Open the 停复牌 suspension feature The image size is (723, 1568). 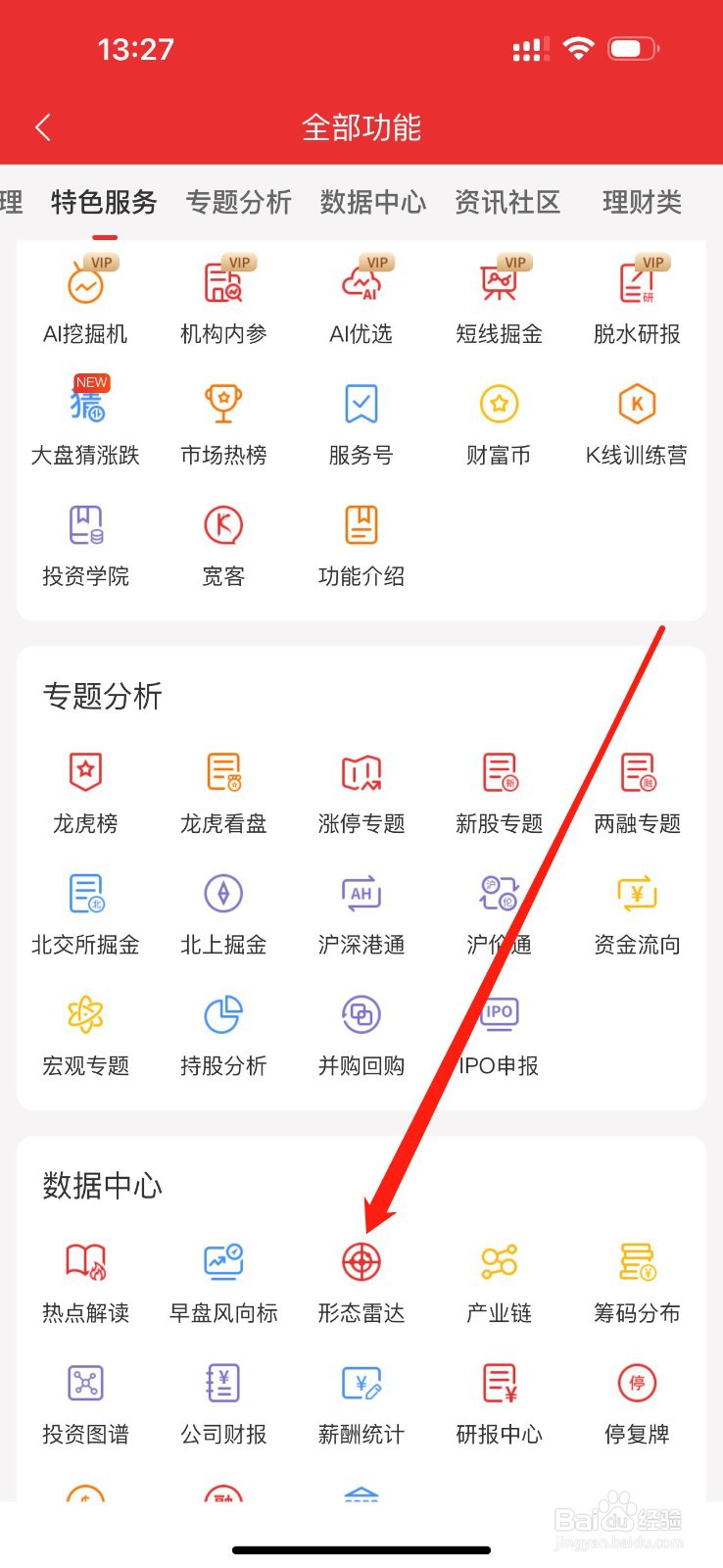coord(636,1396)
